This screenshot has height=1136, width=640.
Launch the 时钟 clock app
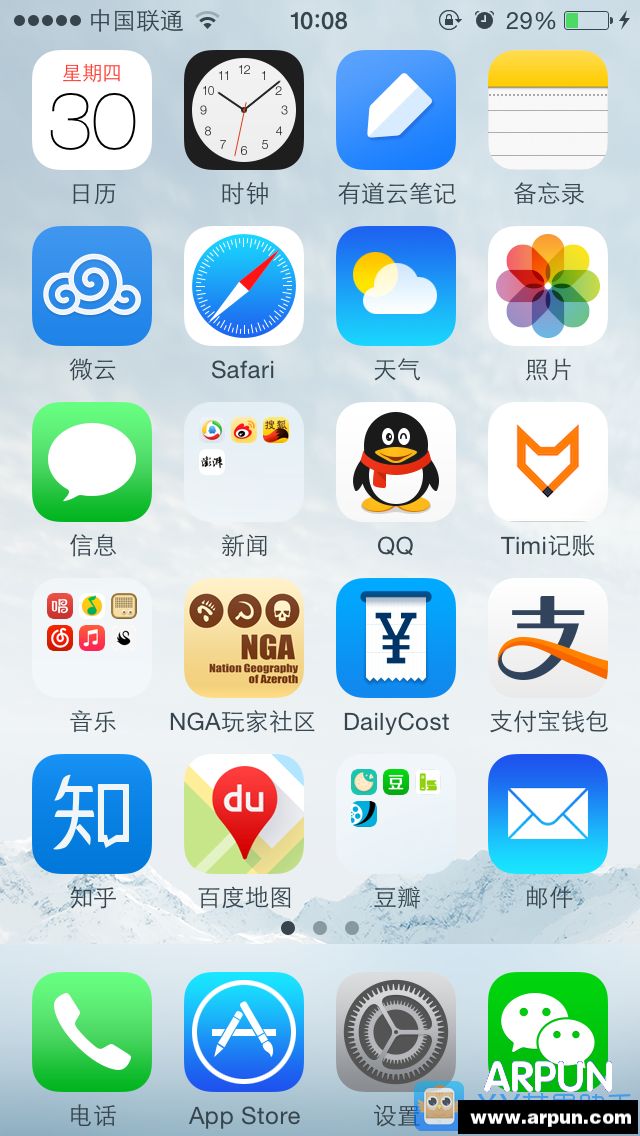click(x=244, y=110)
